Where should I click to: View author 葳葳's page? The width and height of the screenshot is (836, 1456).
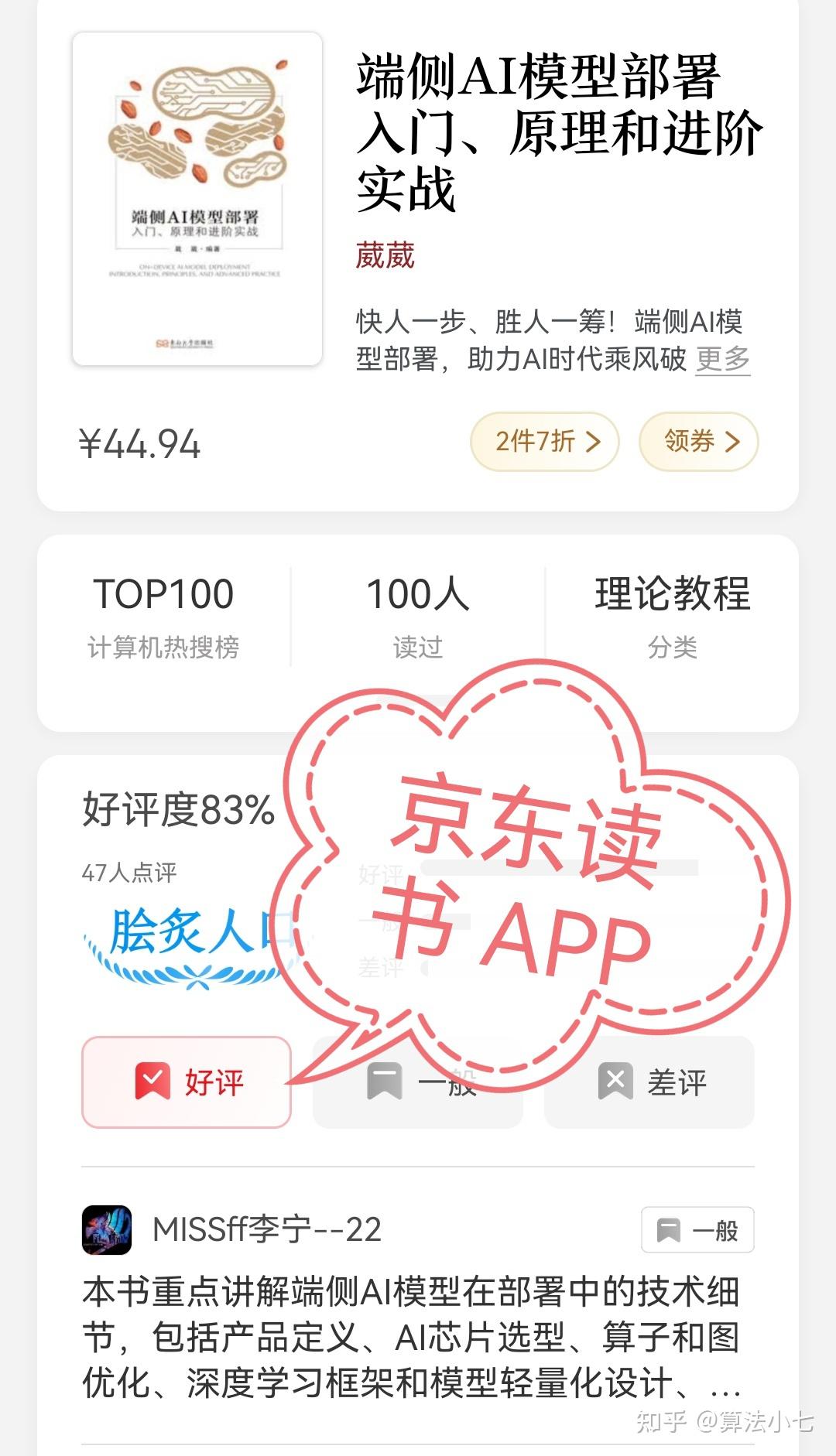coord(385,255)
